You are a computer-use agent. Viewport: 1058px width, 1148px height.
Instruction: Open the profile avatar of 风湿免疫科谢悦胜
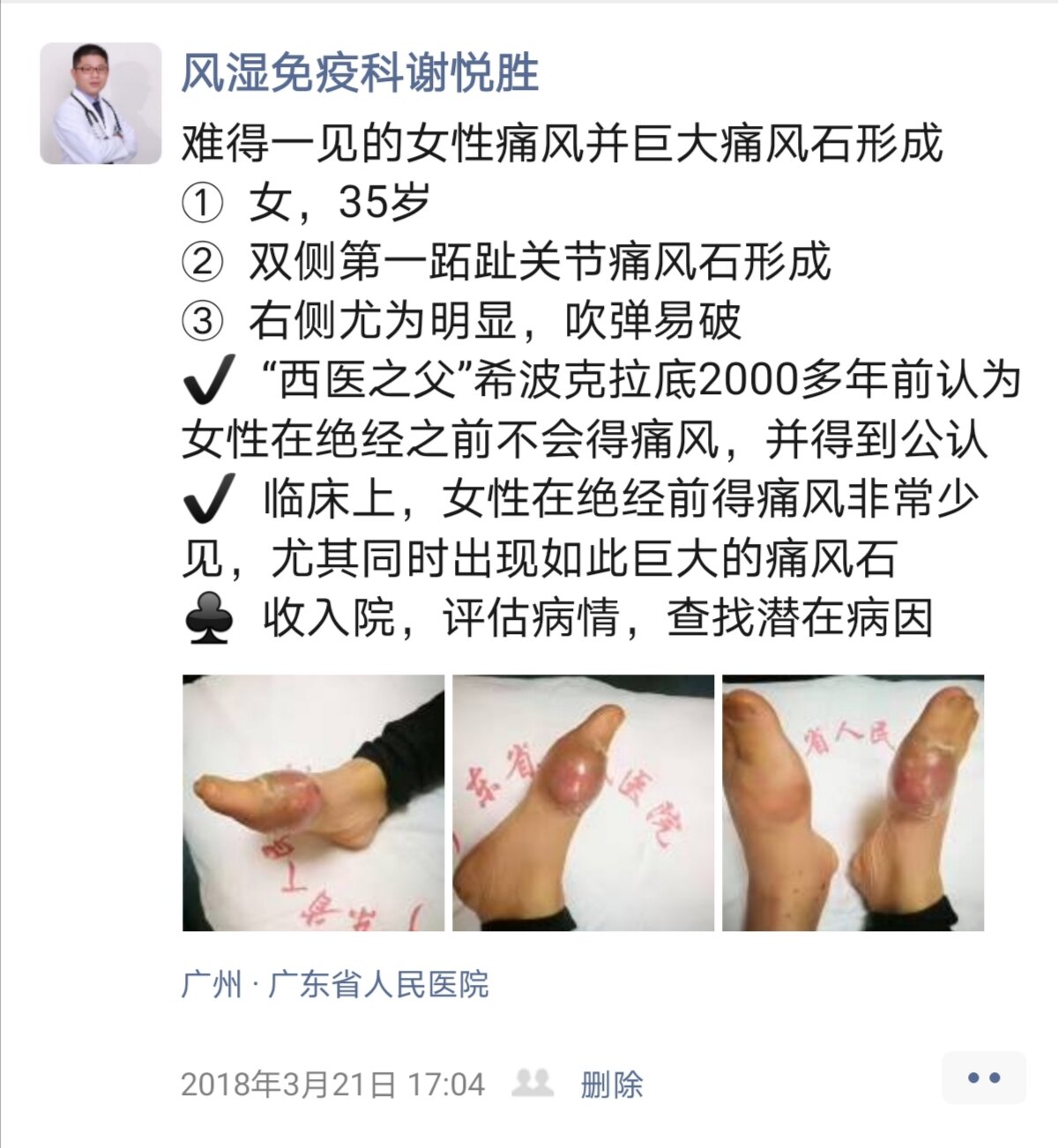[x=101, y=103]
